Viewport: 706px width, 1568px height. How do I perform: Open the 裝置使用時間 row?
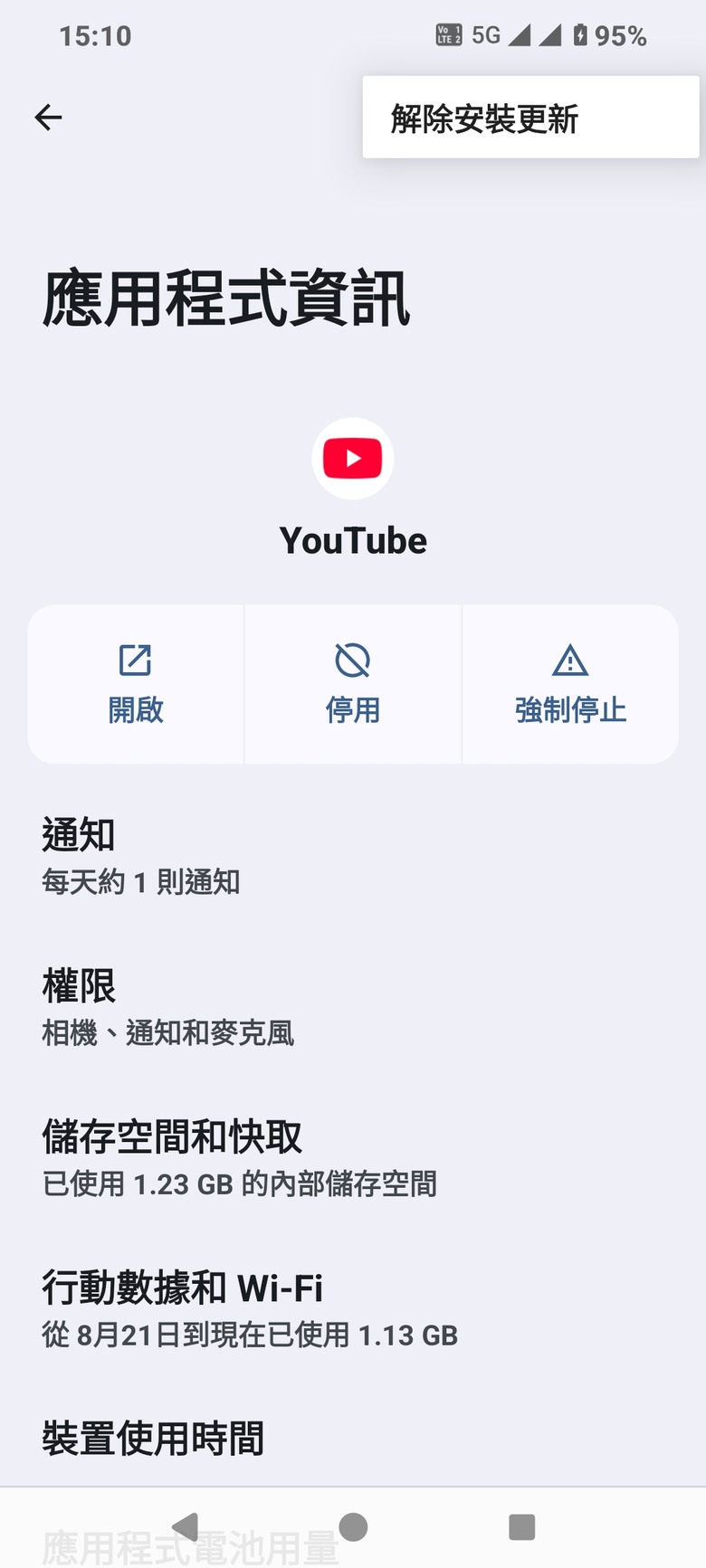353,1439
